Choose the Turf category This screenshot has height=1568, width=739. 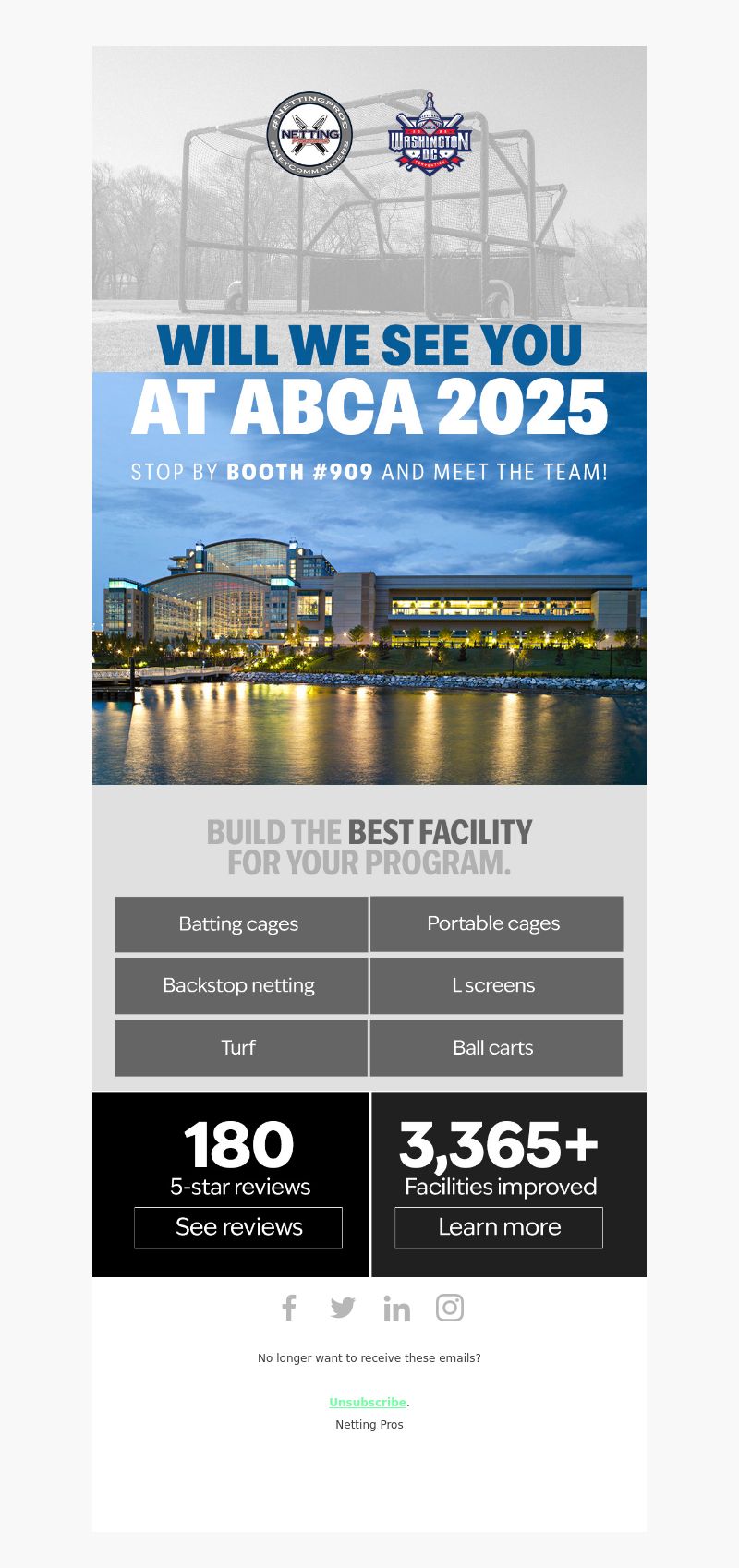[x=241, y=1048]
